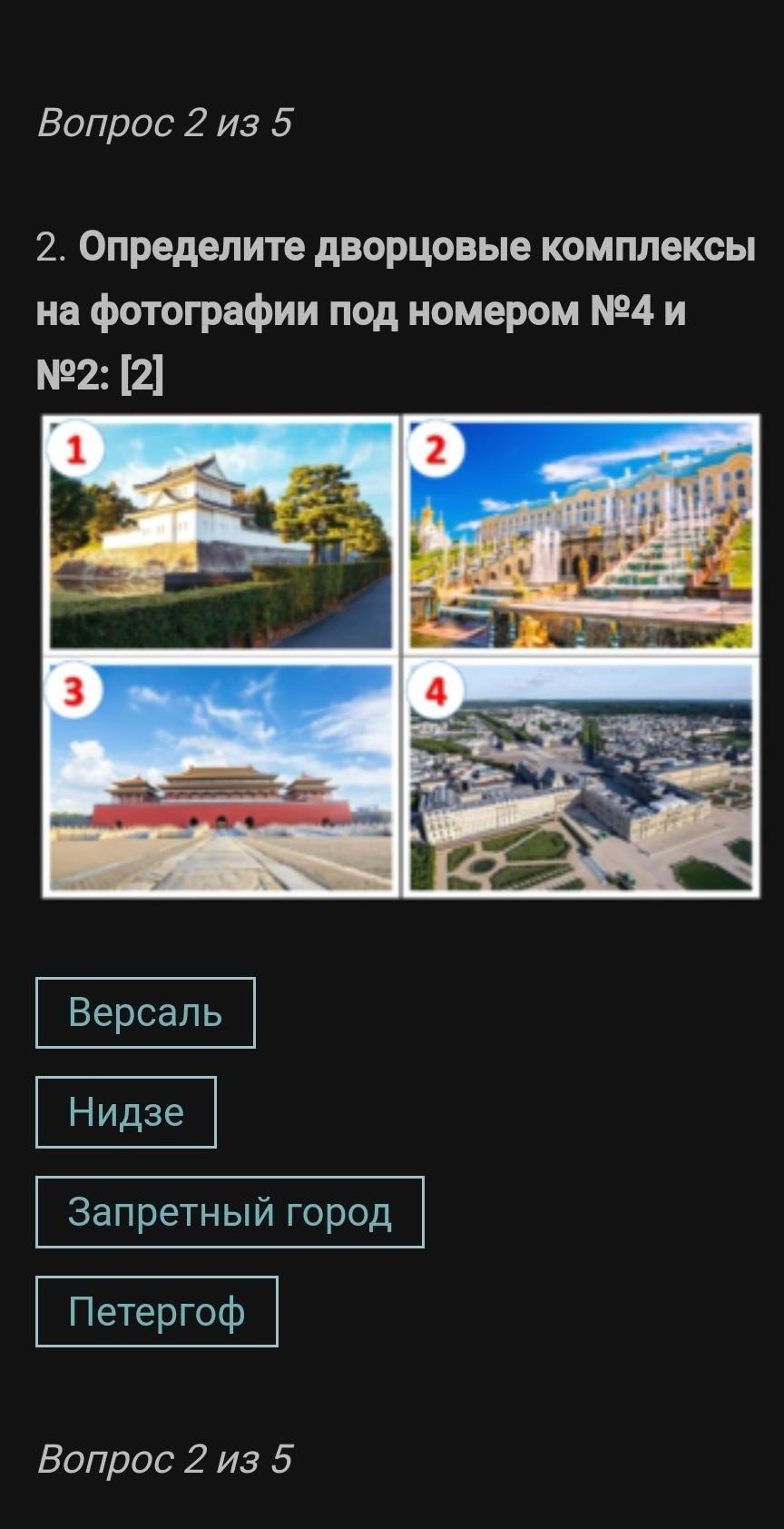The width and height of the screenshot is (784, 1529).
Task: Mark Петергоф as an answer
Action: 156,1312
